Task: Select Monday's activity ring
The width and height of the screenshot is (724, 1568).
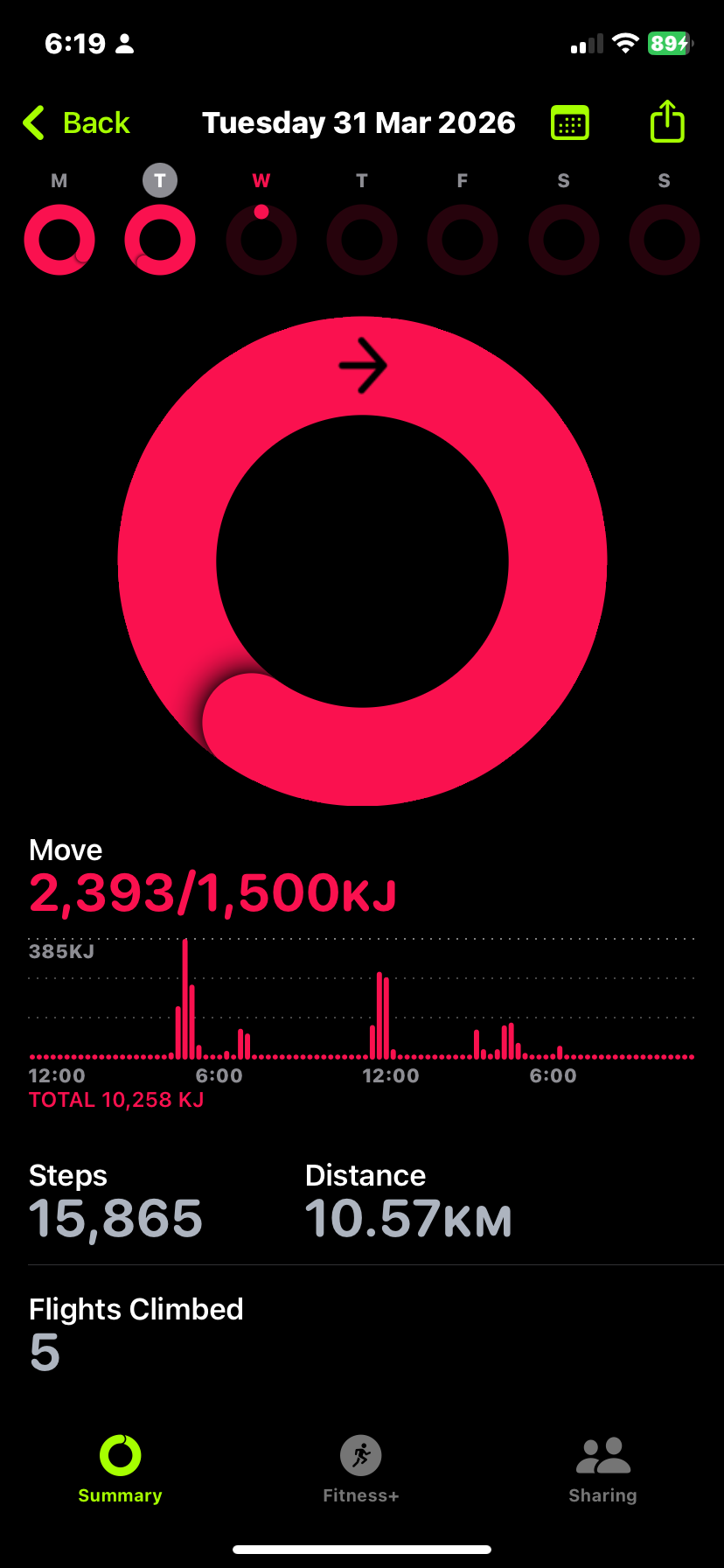Action: [59, 239]
